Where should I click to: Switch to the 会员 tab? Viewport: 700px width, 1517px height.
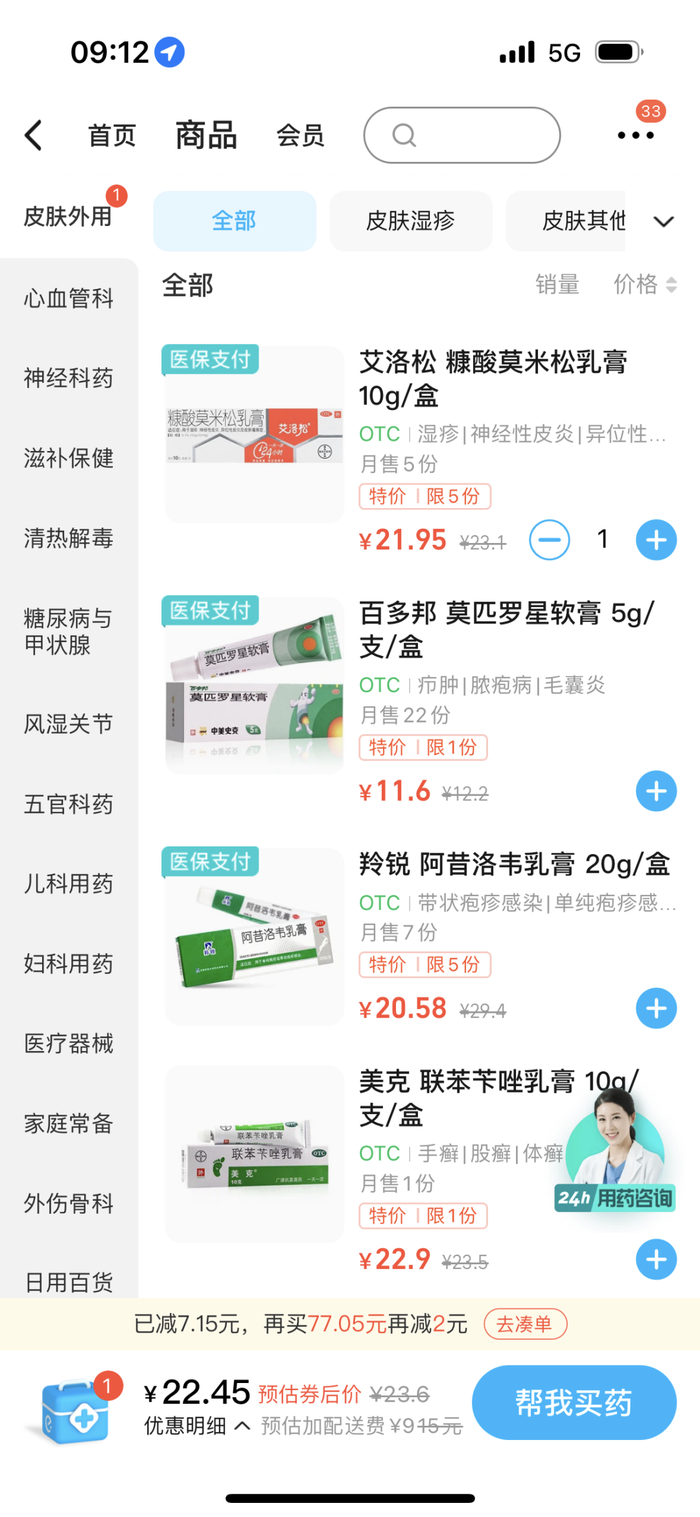[300, 135]
